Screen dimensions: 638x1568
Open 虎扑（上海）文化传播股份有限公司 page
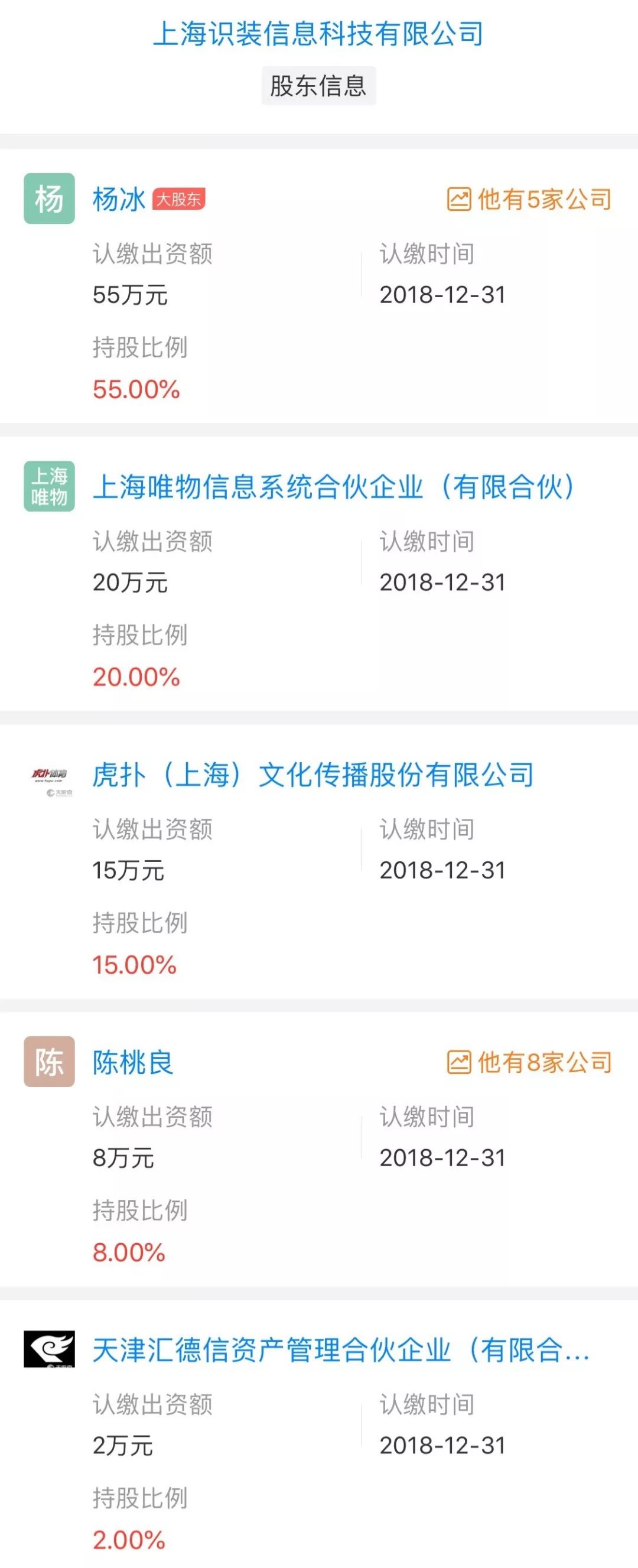[313, 775]
